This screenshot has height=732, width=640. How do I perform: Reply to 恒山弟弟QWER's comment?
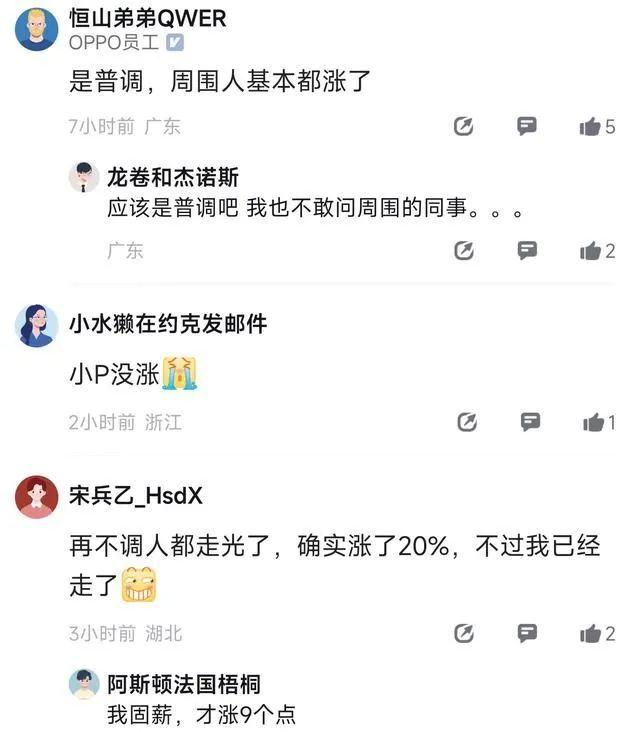[527, 126]
